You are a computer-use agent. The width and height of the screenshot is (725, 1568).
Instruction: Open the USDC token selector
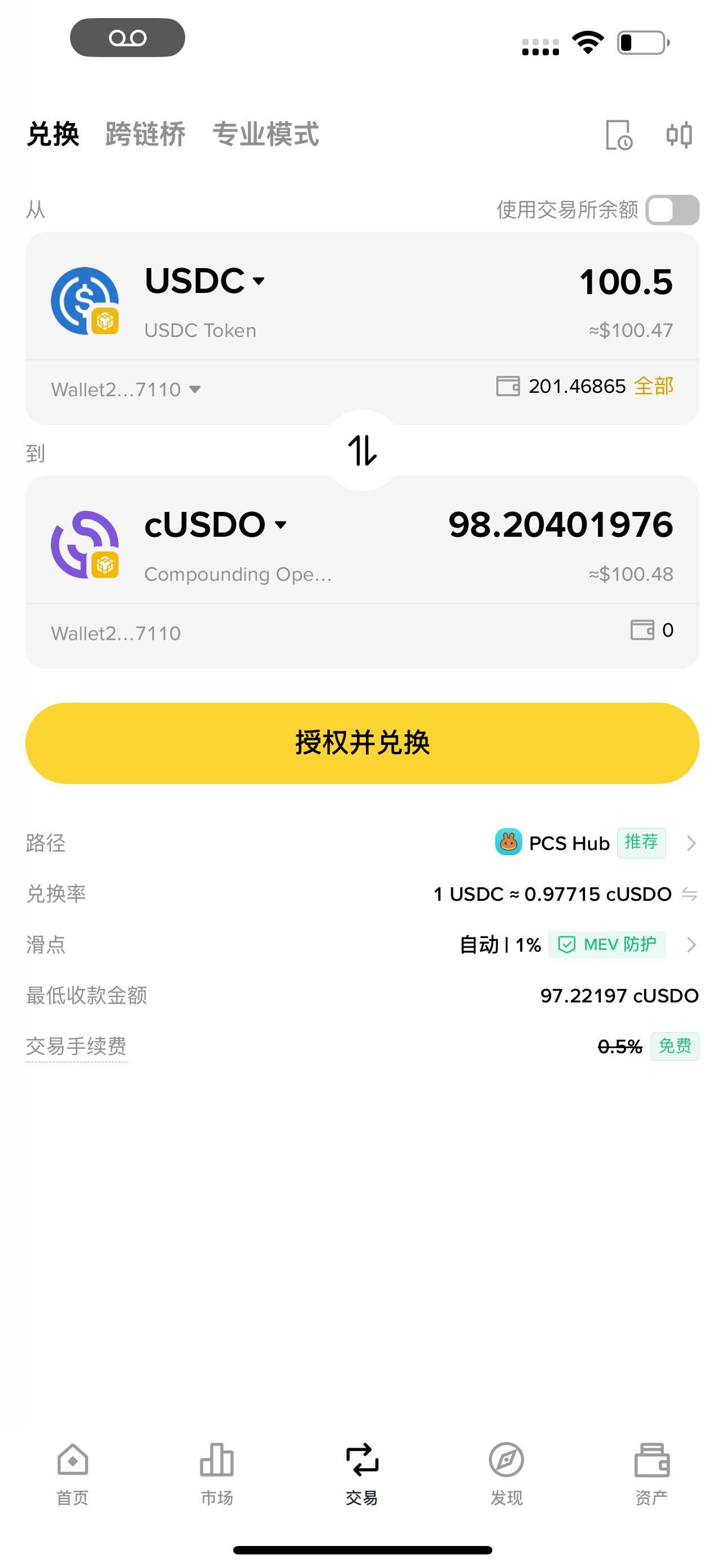pyautogui.click(x=205, y=281)
